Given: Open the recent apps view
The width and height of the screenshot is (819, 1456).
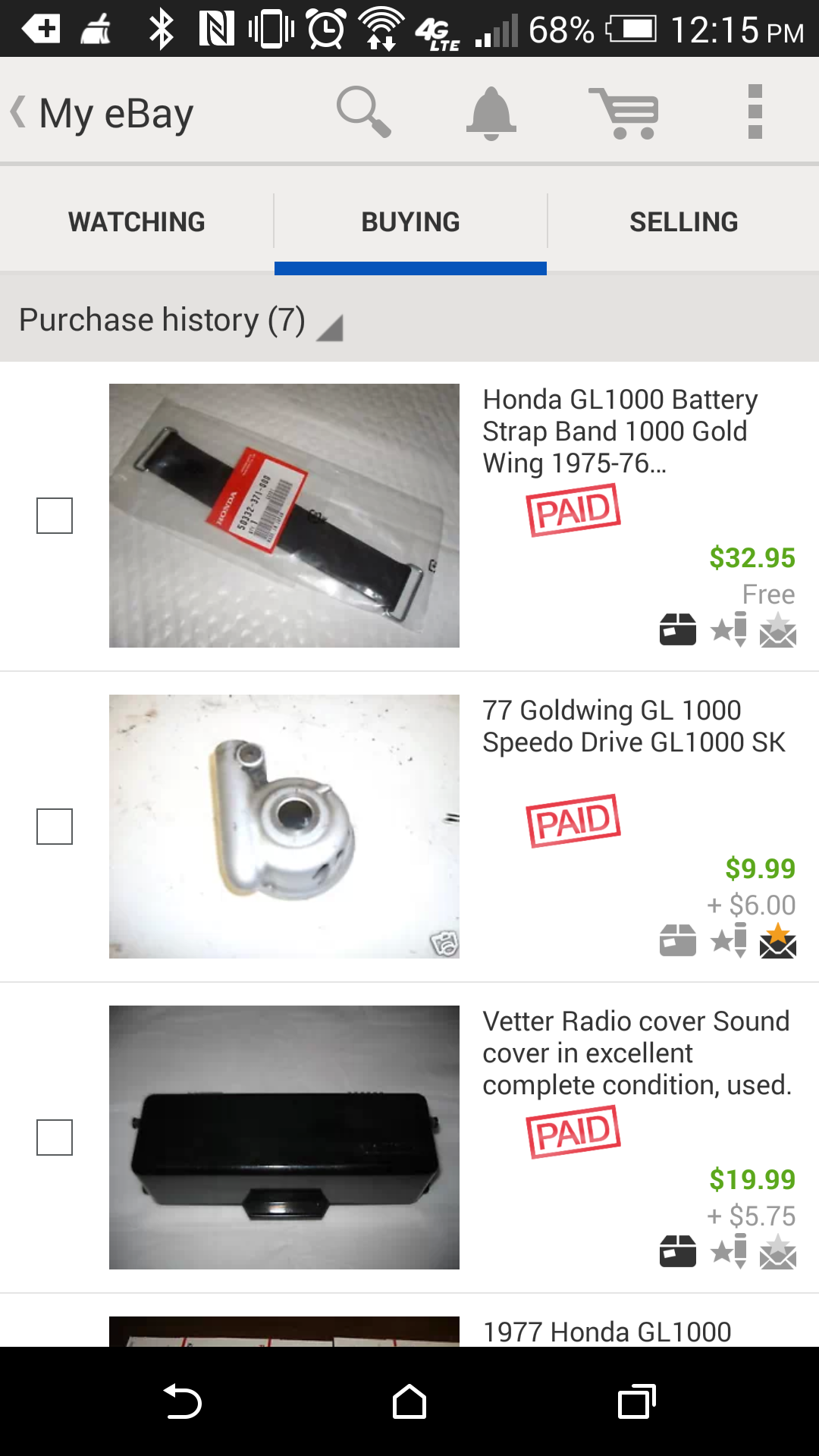Looking at the screenshot, I should (x=637, y=1401).
